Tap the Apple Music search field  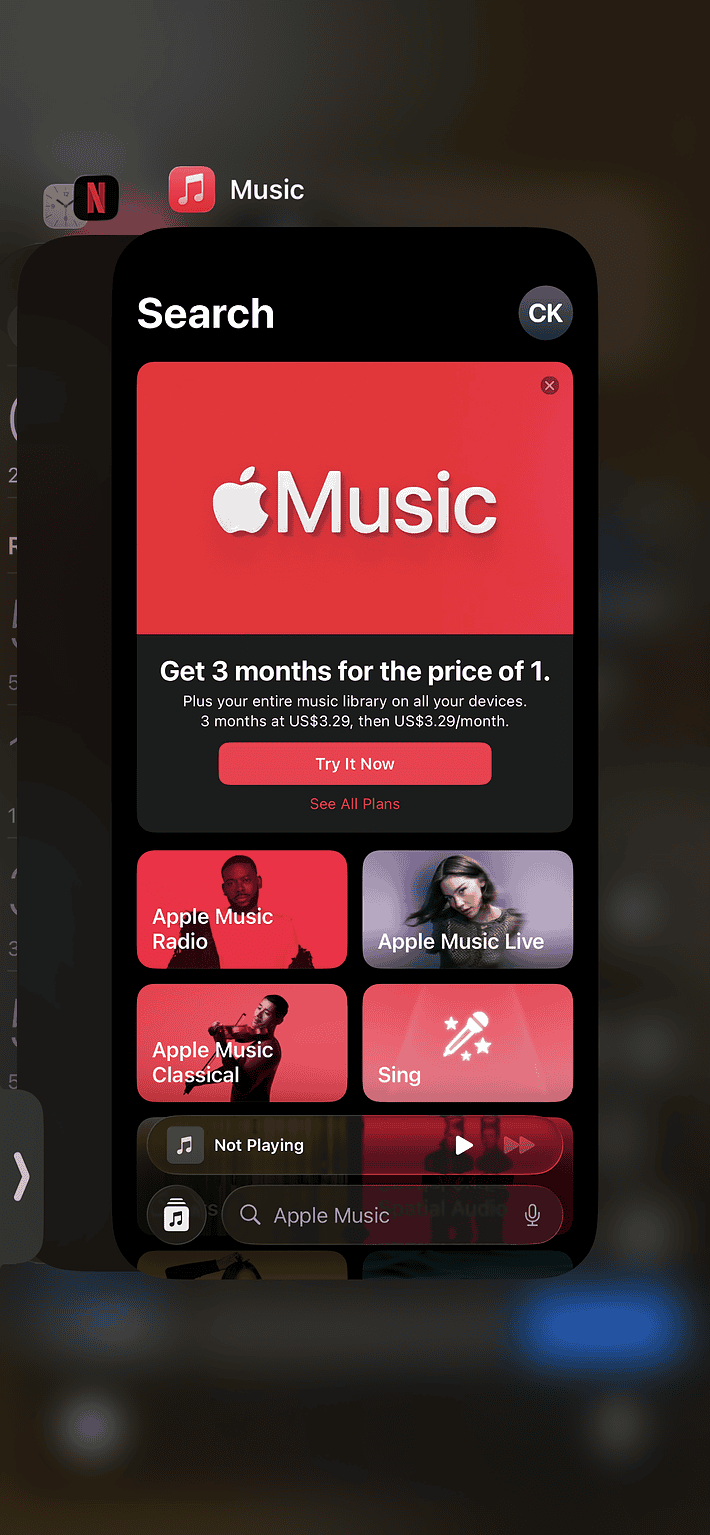click(370, 1215)
